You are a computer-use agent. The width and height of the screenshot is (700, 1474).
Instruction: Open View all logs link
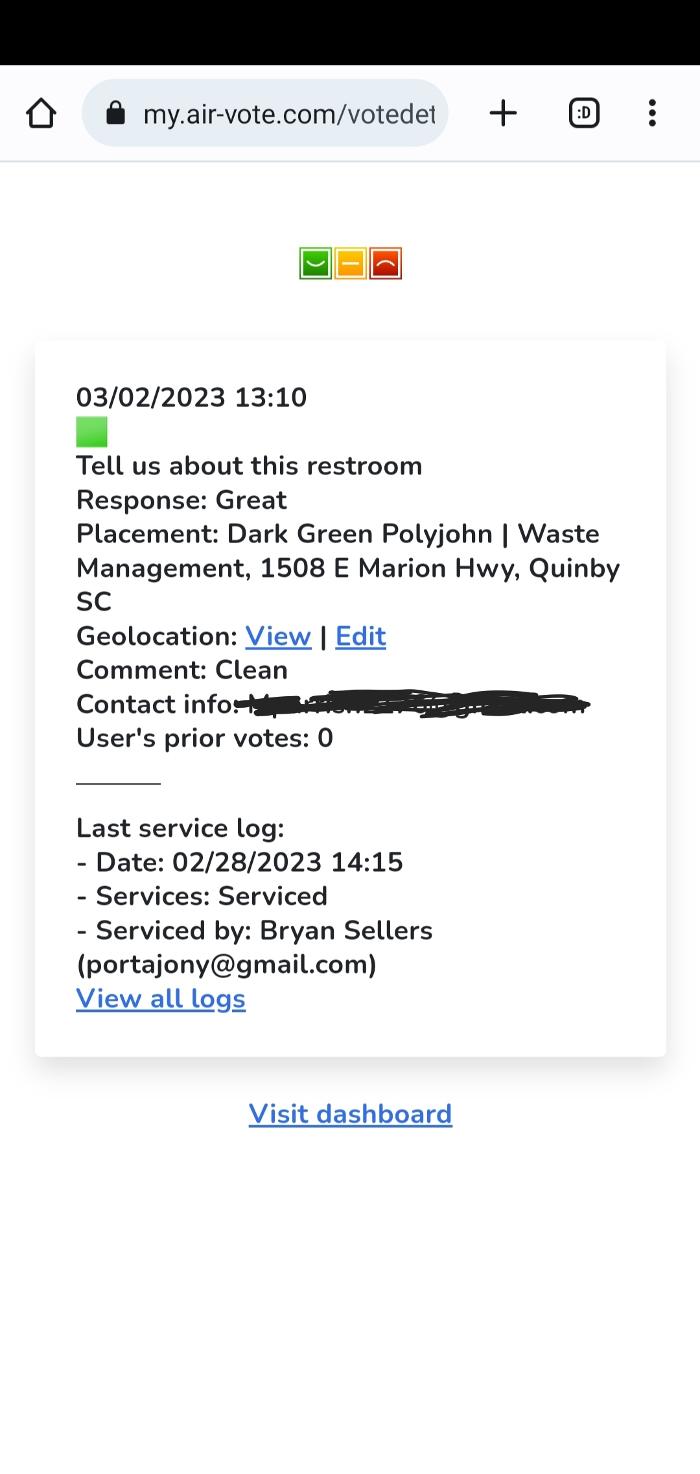pos(161,999)
